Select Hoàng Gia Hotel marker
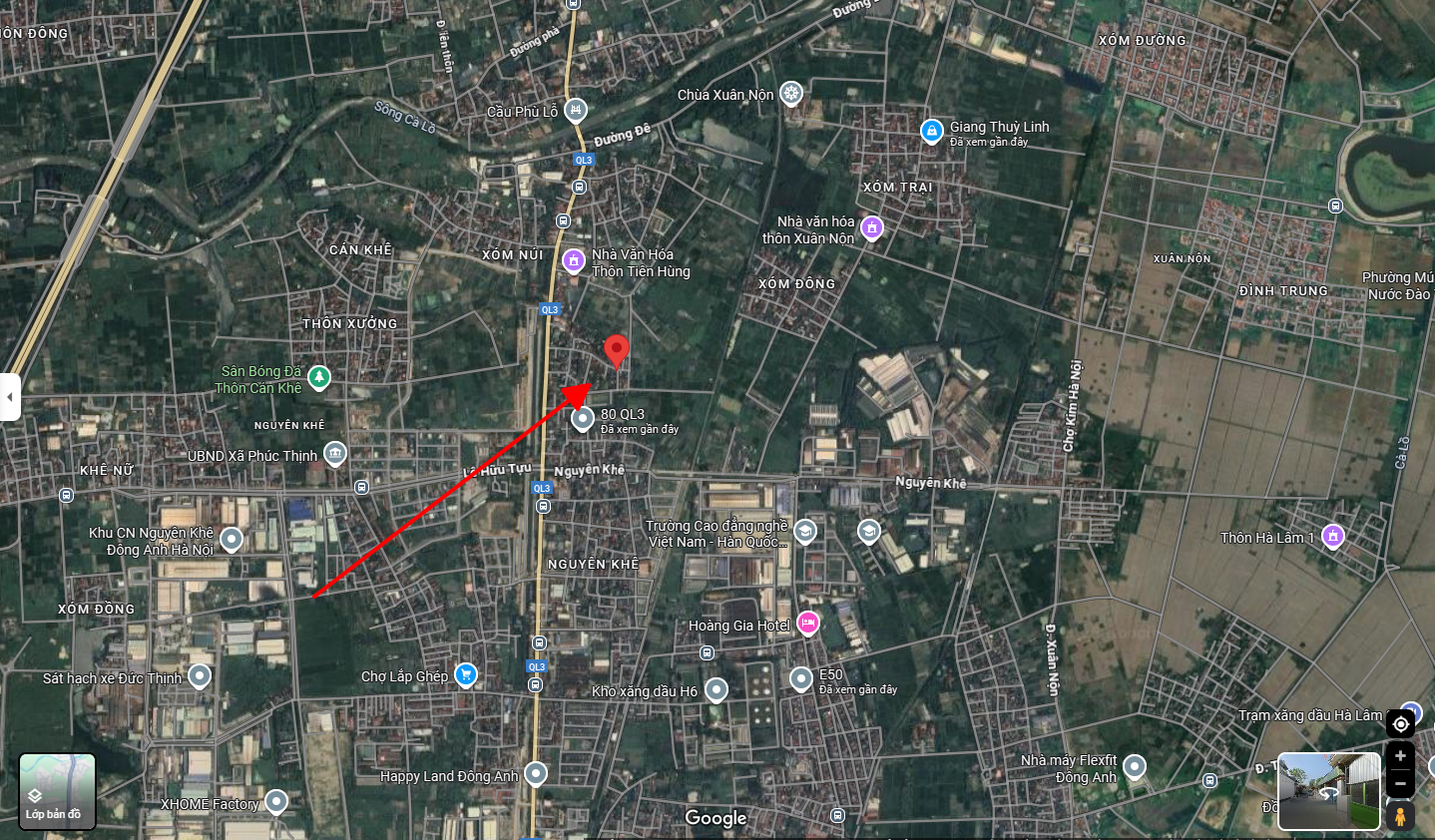Image resolution: width=1435 pixels, height=840 pixels. [x=808, y=625]
